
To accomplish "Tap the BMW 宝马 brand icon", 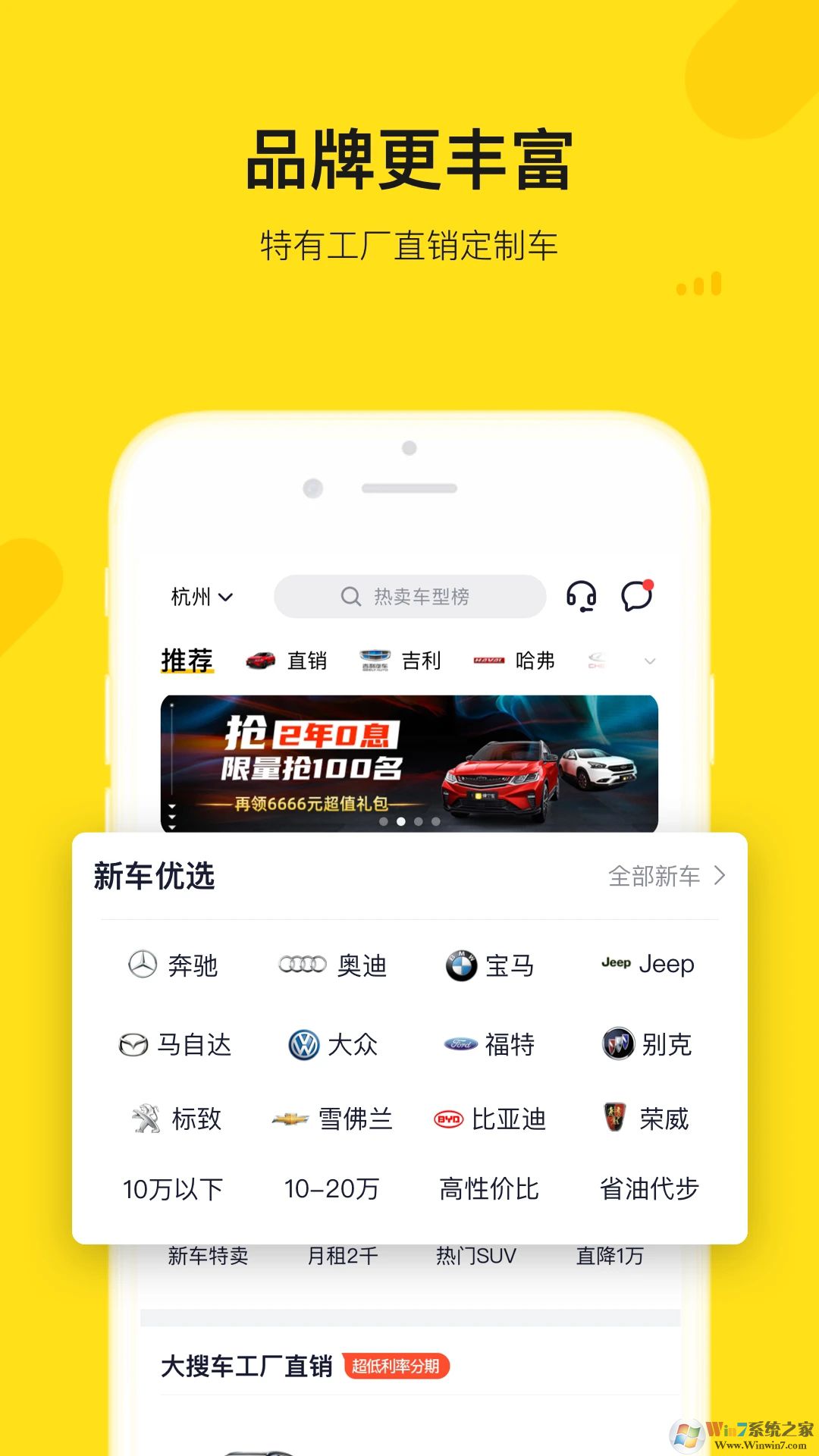I will tap(489, 965).
